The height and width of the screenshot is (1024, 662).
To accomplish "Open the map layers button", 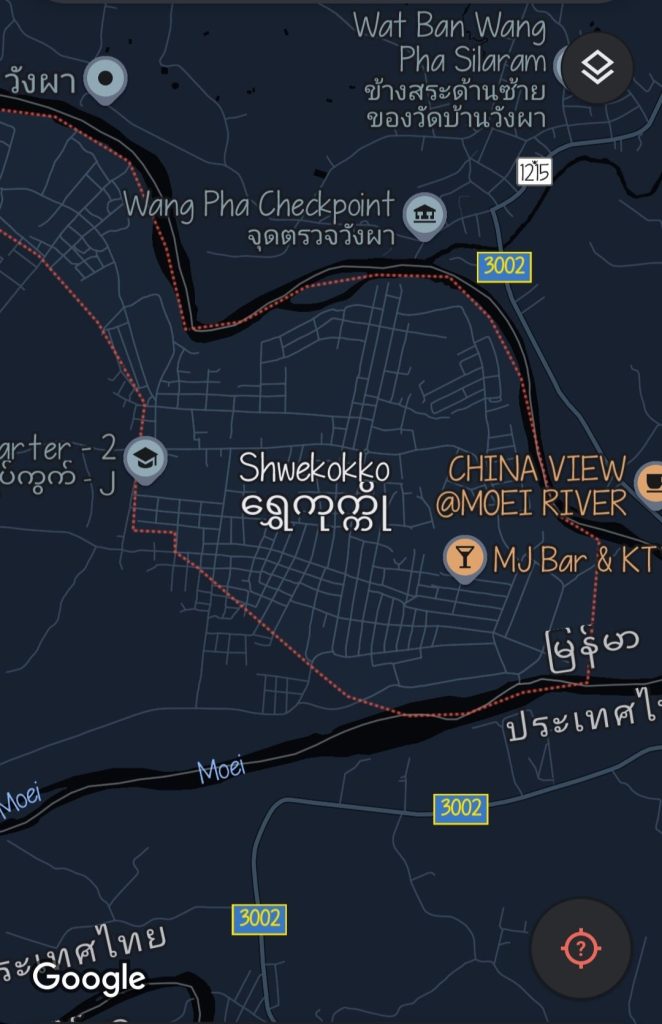I will (x=597, y=68).
